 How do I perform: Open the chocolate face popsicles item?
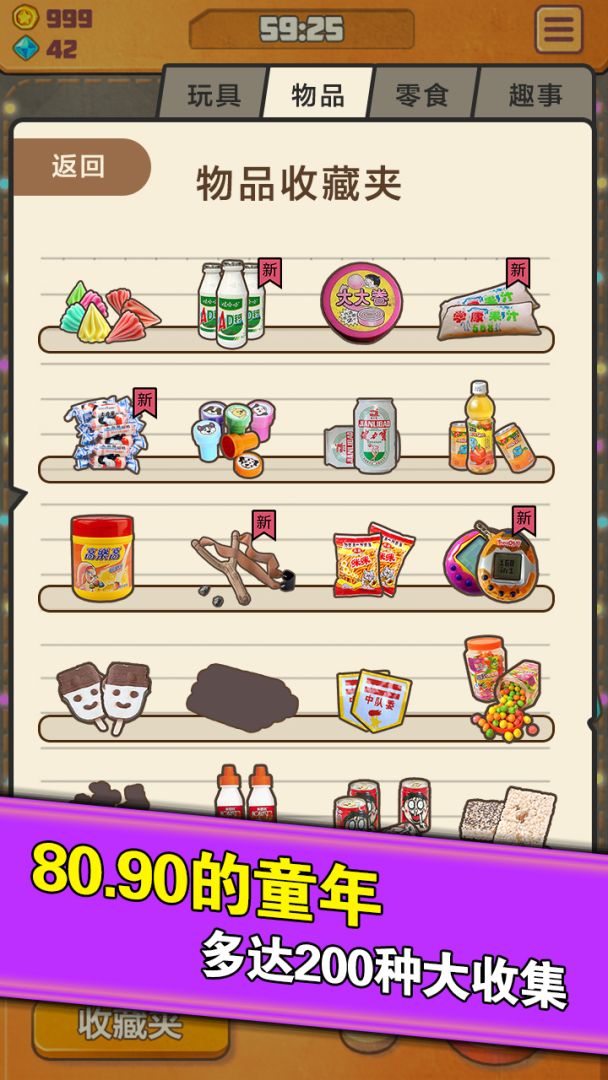(103, 694)
